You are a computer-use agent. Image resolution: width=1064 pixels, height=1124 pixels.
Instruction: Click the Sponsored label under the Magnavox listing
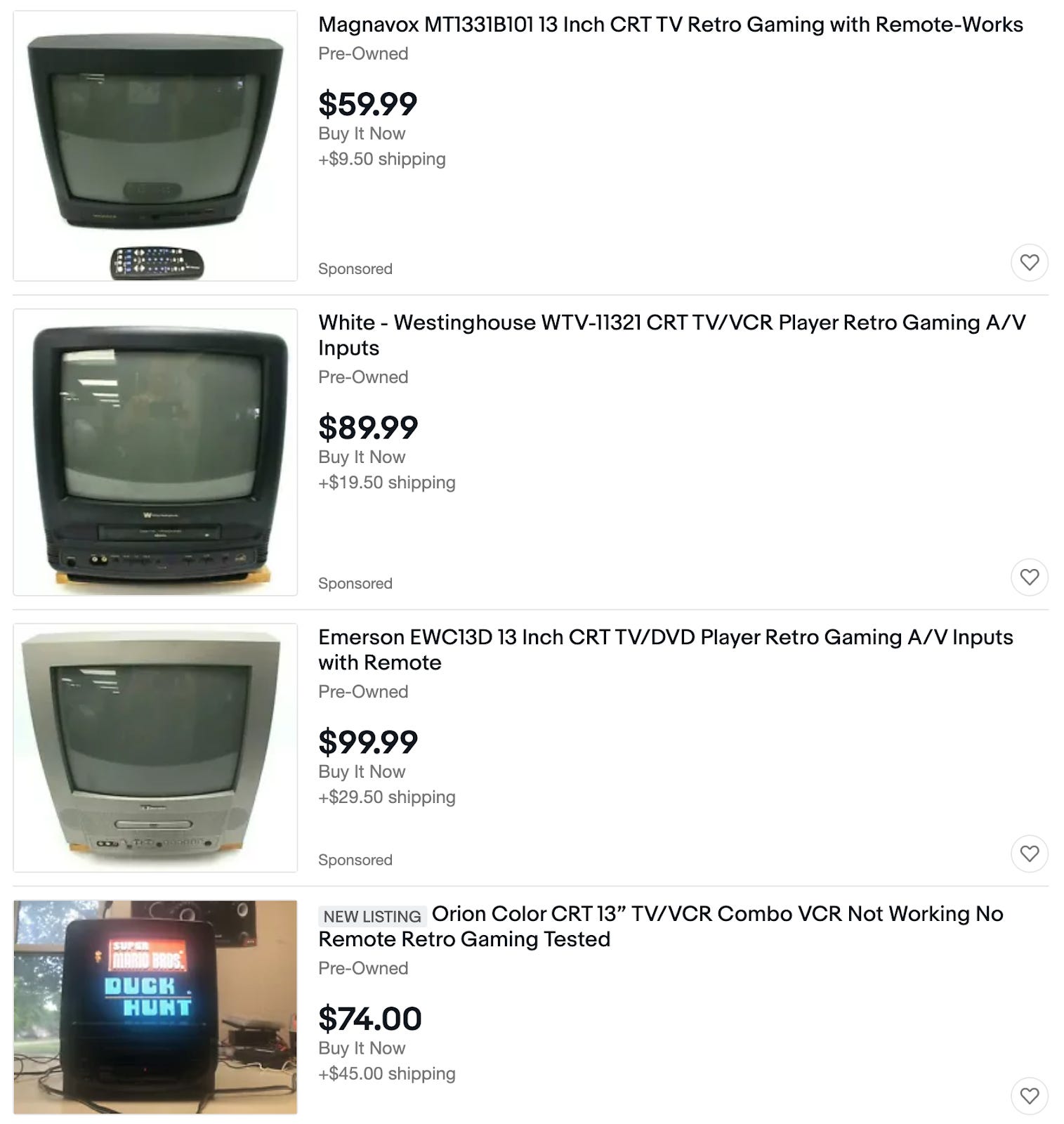(355, 268)
